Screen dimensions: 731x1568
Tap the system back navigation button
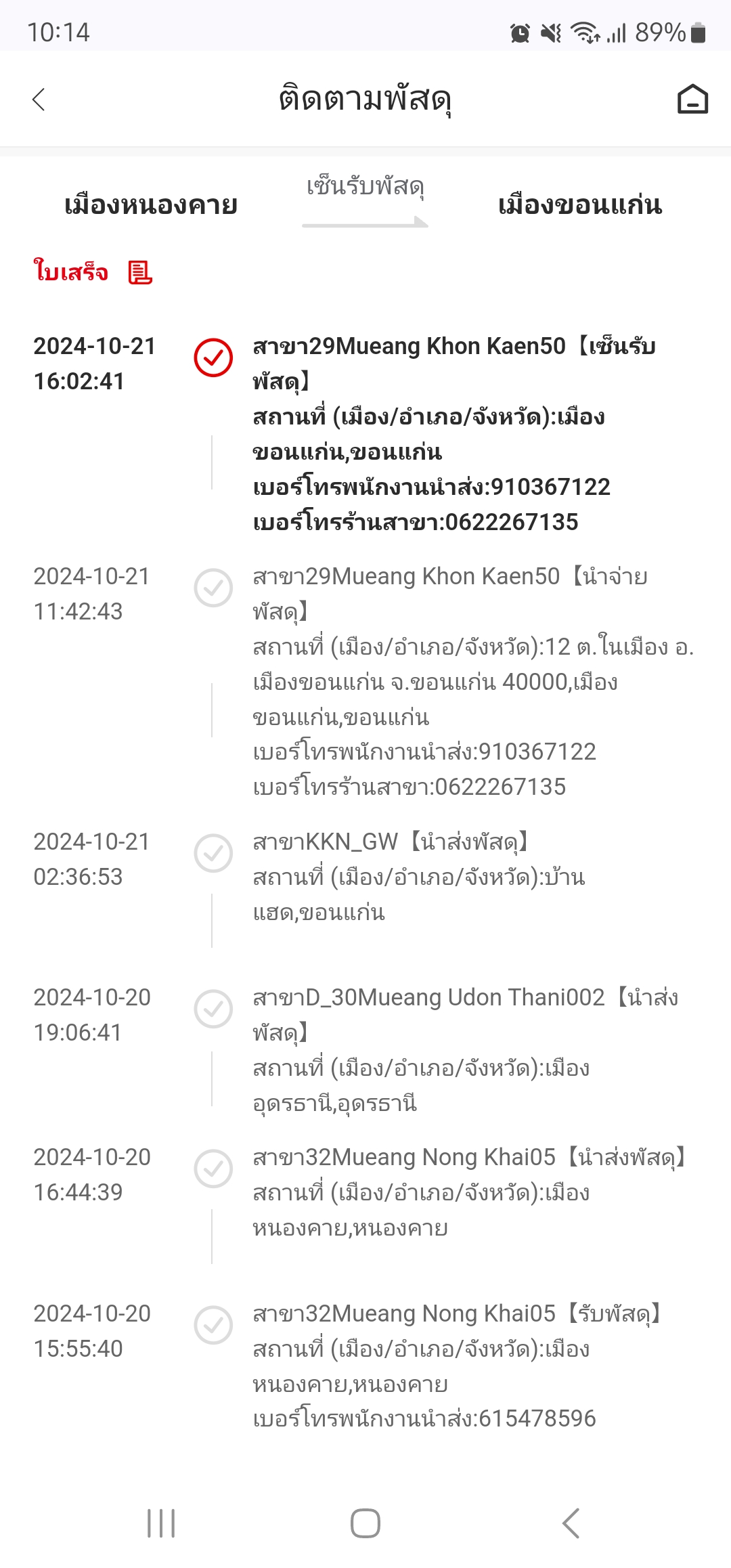point(571,1523)
